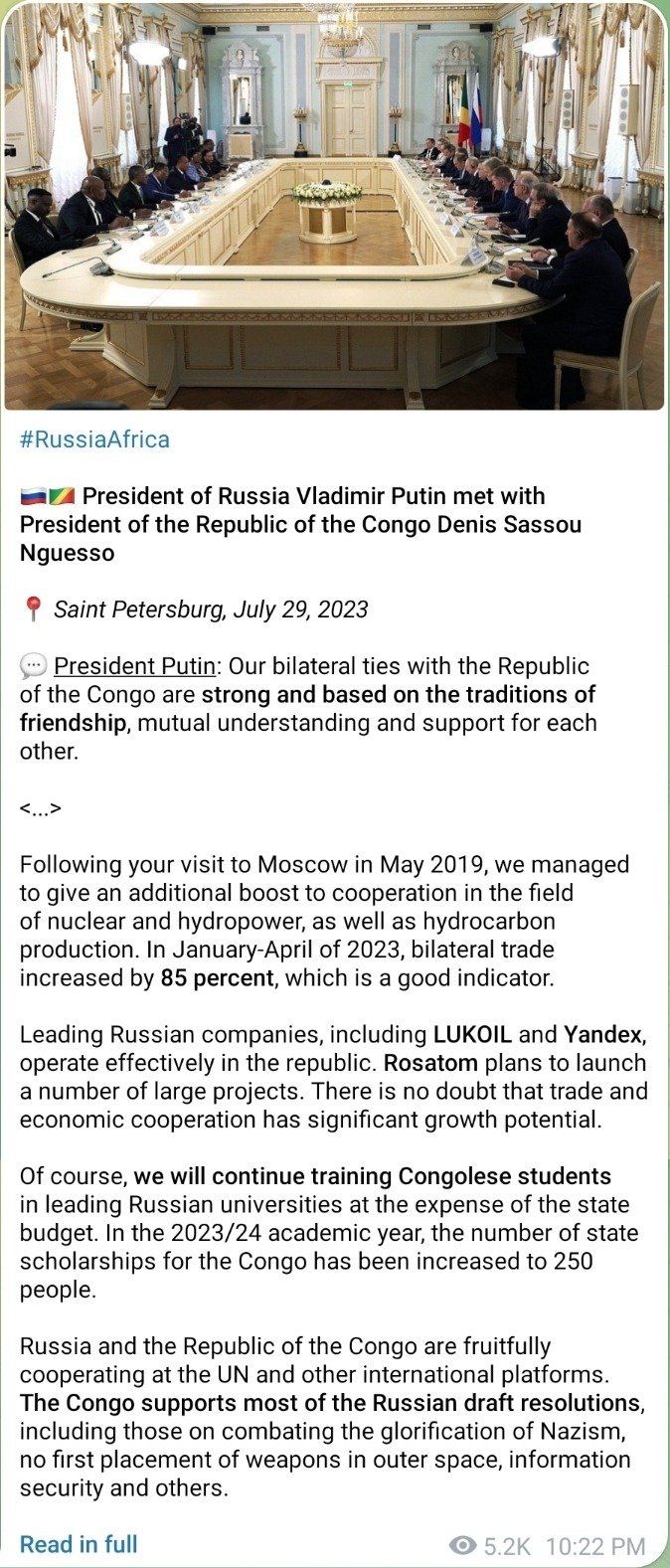Open the #RussiaAfrica hashtag

94,439
